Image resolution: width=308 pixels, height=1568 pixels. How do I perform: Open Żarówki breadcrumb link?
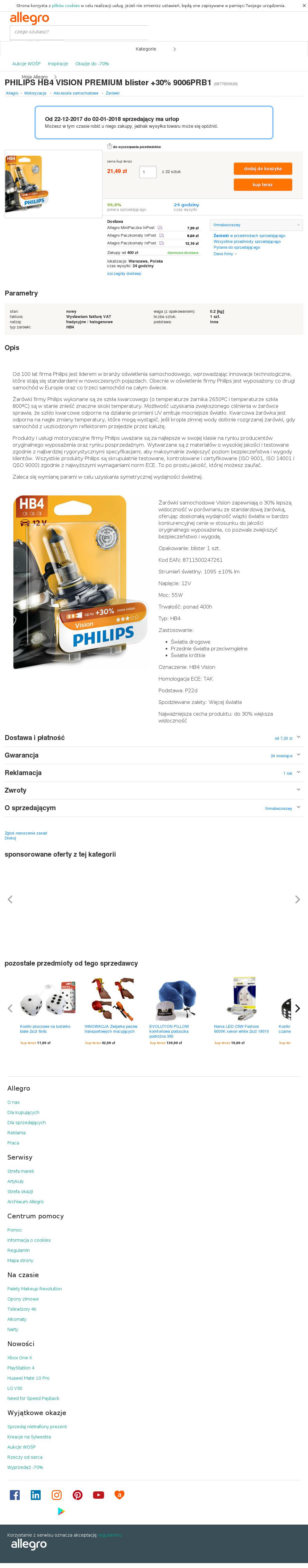pyautogui.click(x=113, y=93)
